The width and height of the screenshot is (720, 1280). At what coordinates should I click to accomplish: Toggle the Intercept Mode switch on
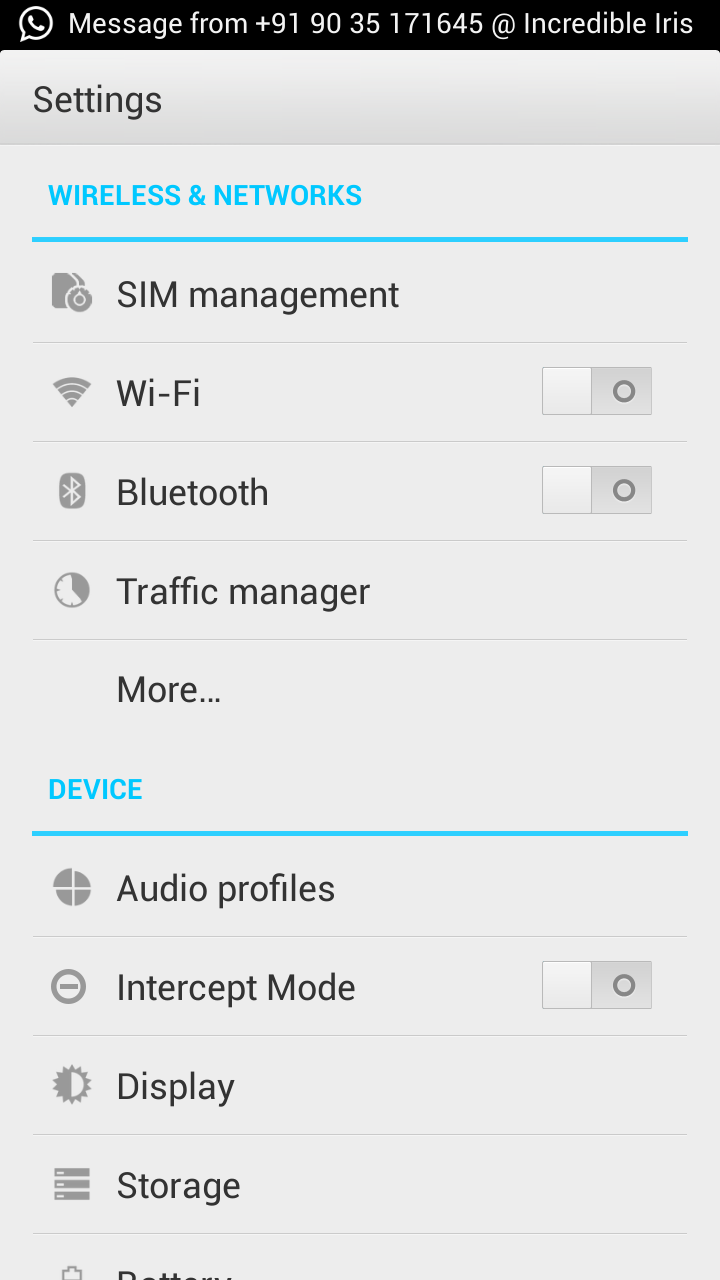[x=596, y=985]
